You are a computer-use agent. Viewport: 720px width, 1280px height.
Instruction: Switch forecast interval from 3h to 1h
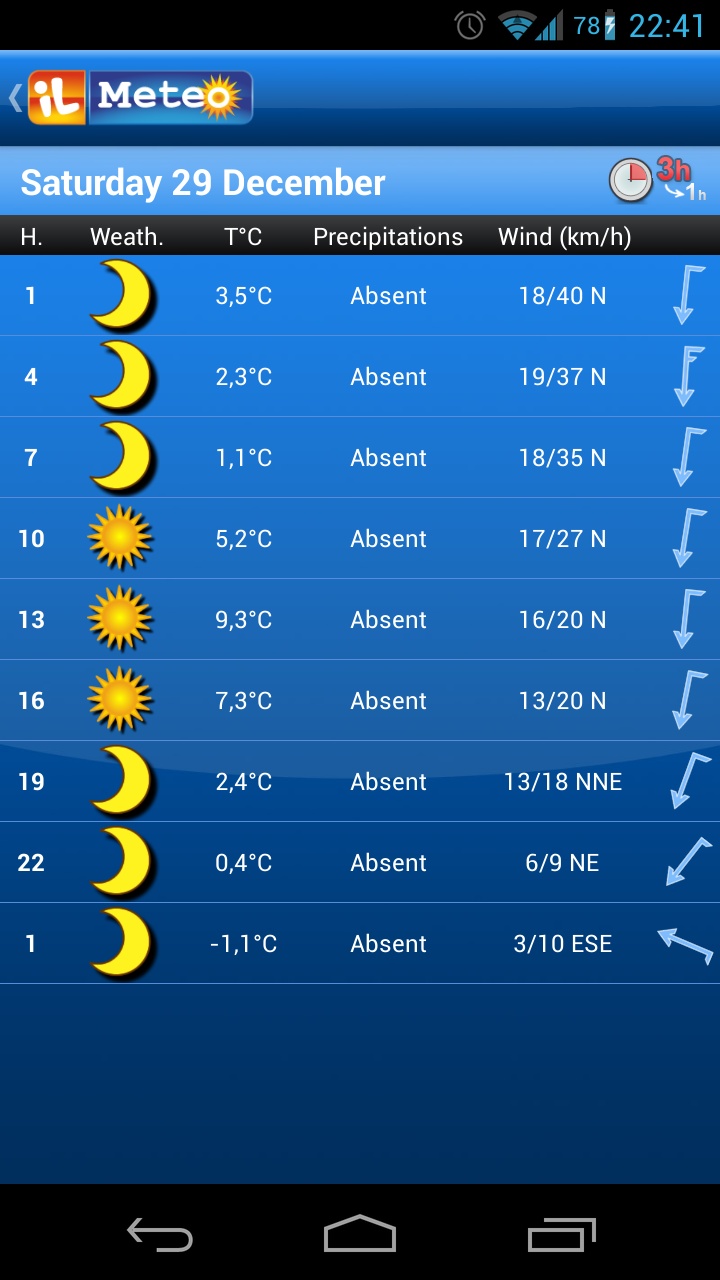[658, 180]
